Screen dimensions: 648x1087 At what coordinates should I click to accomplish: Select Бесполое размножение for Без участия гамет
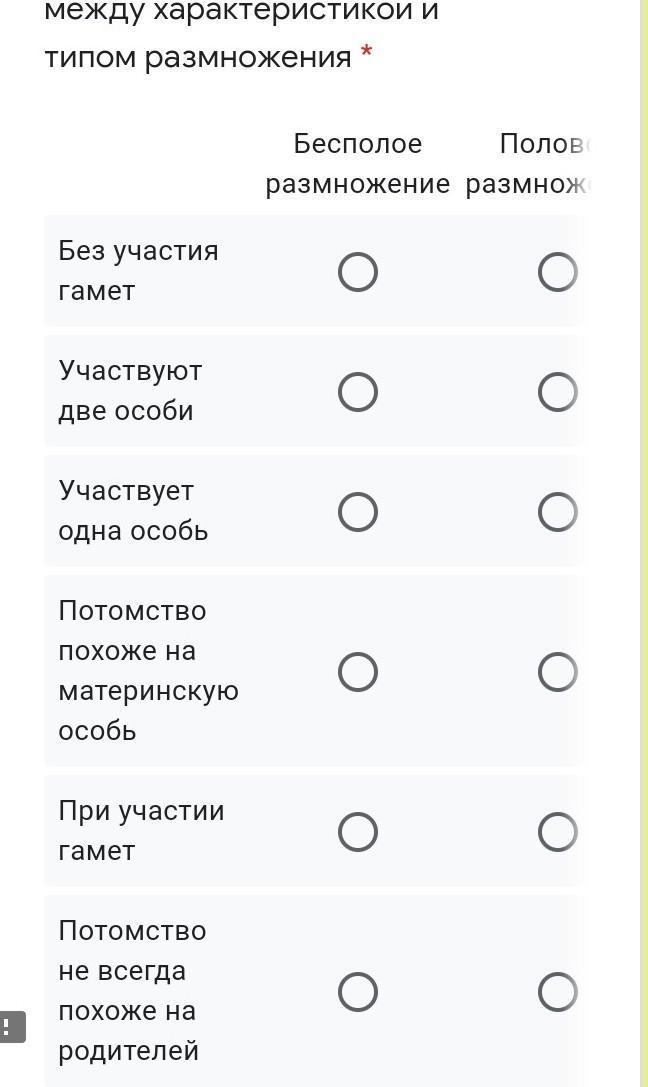358,272
